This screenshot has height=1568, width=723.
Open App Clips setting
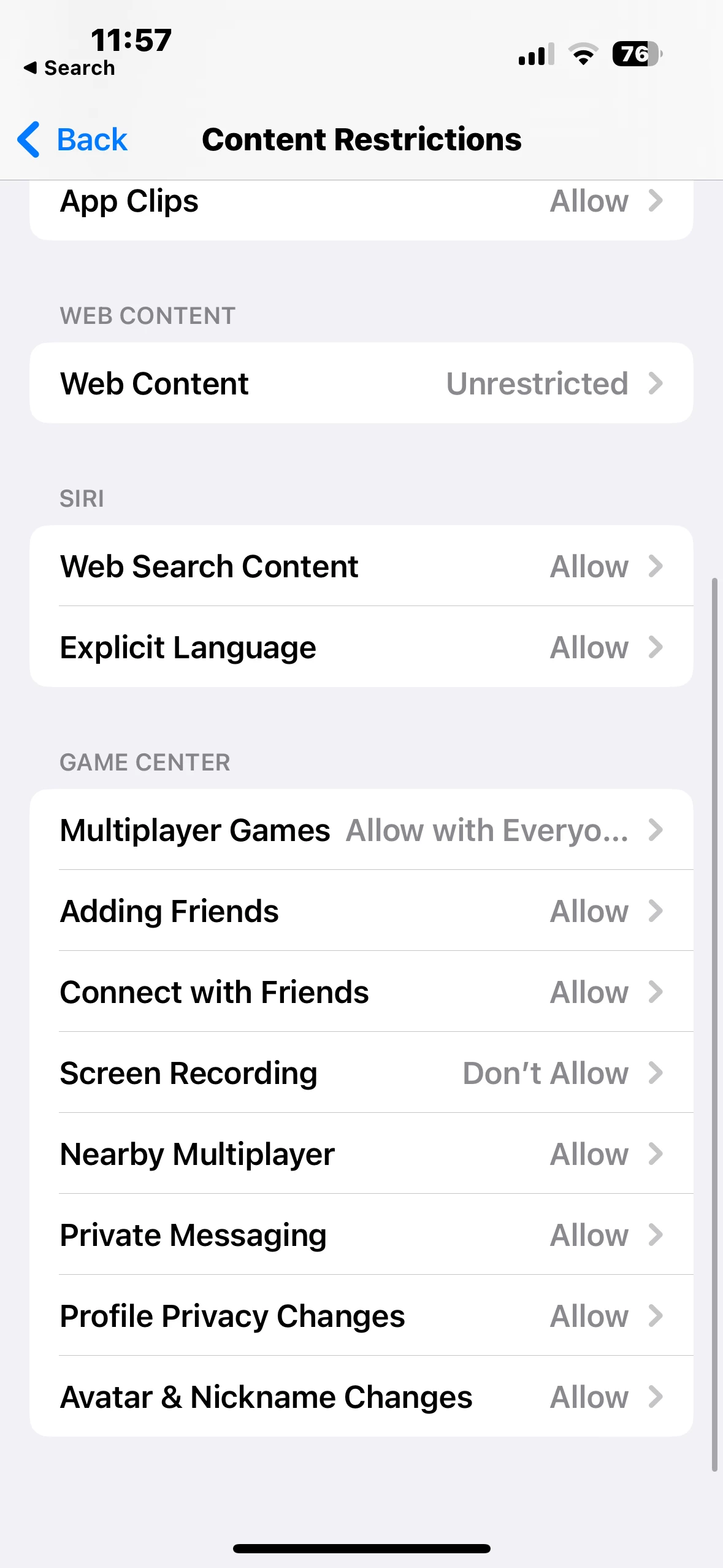coord(361,202)
